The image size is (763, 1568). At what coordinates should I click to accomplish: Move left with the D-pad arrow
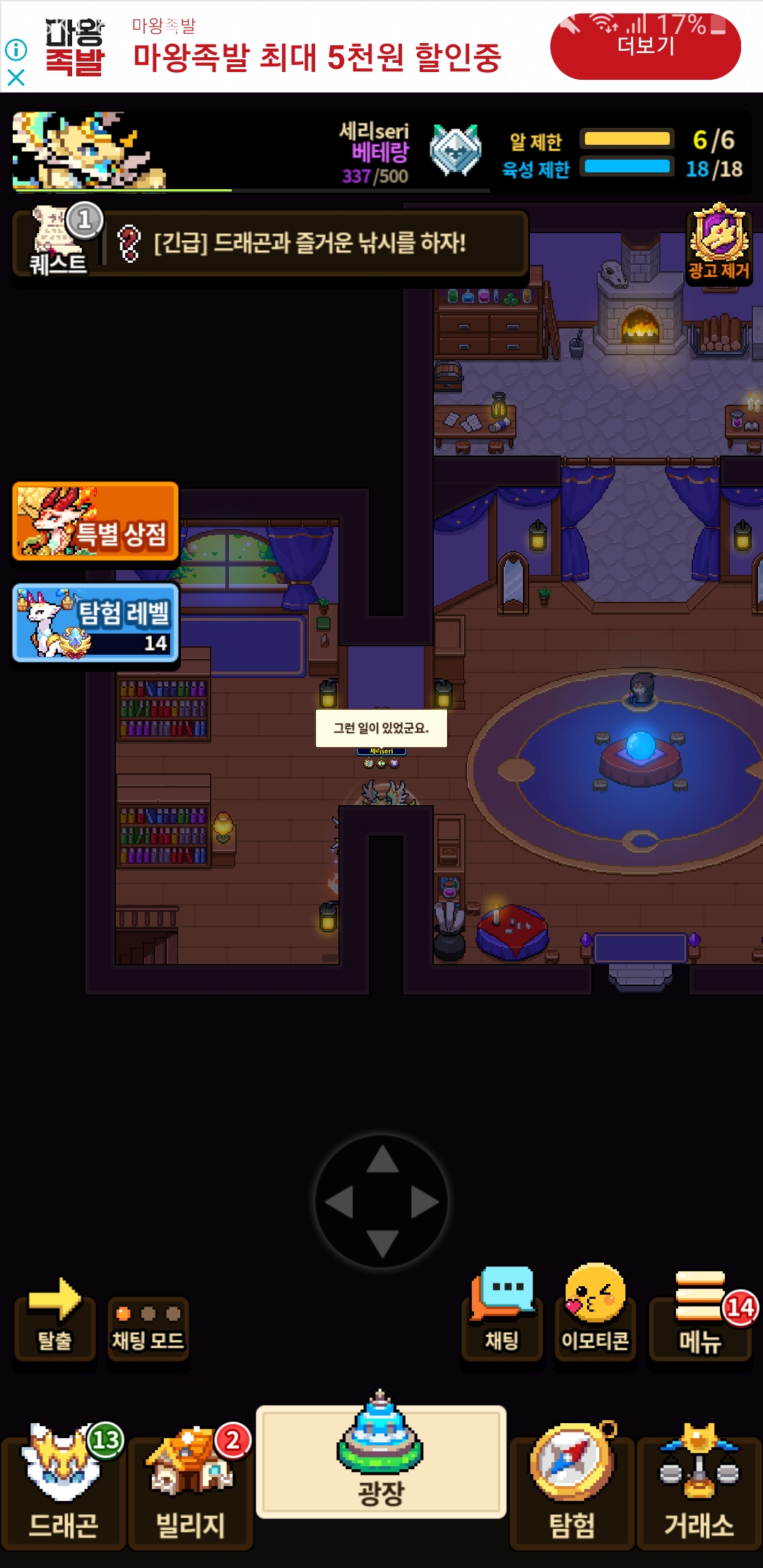click(340, 1202)
